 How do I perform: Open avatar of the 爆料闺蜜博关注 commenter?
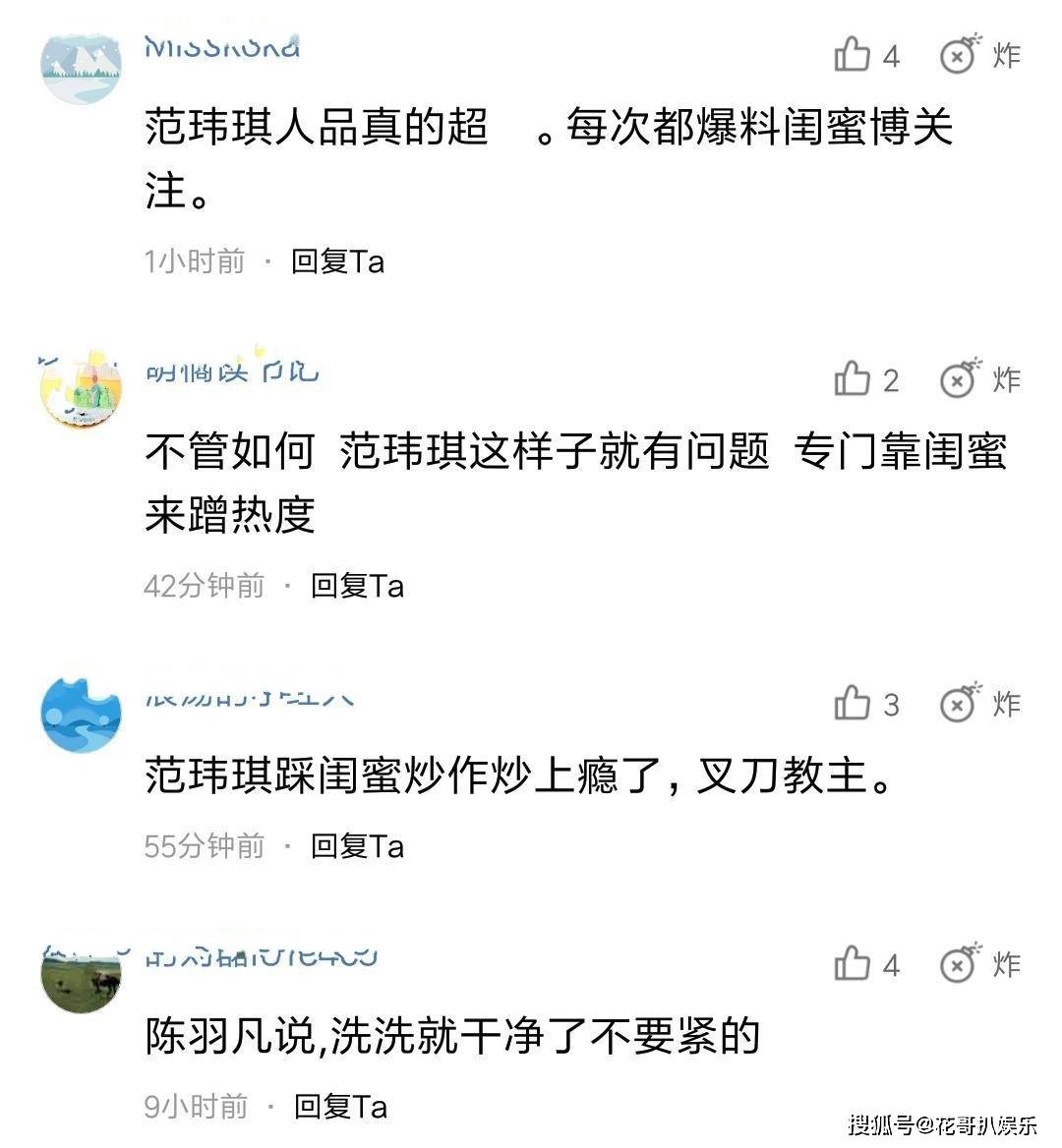click(x=81, y=68)
